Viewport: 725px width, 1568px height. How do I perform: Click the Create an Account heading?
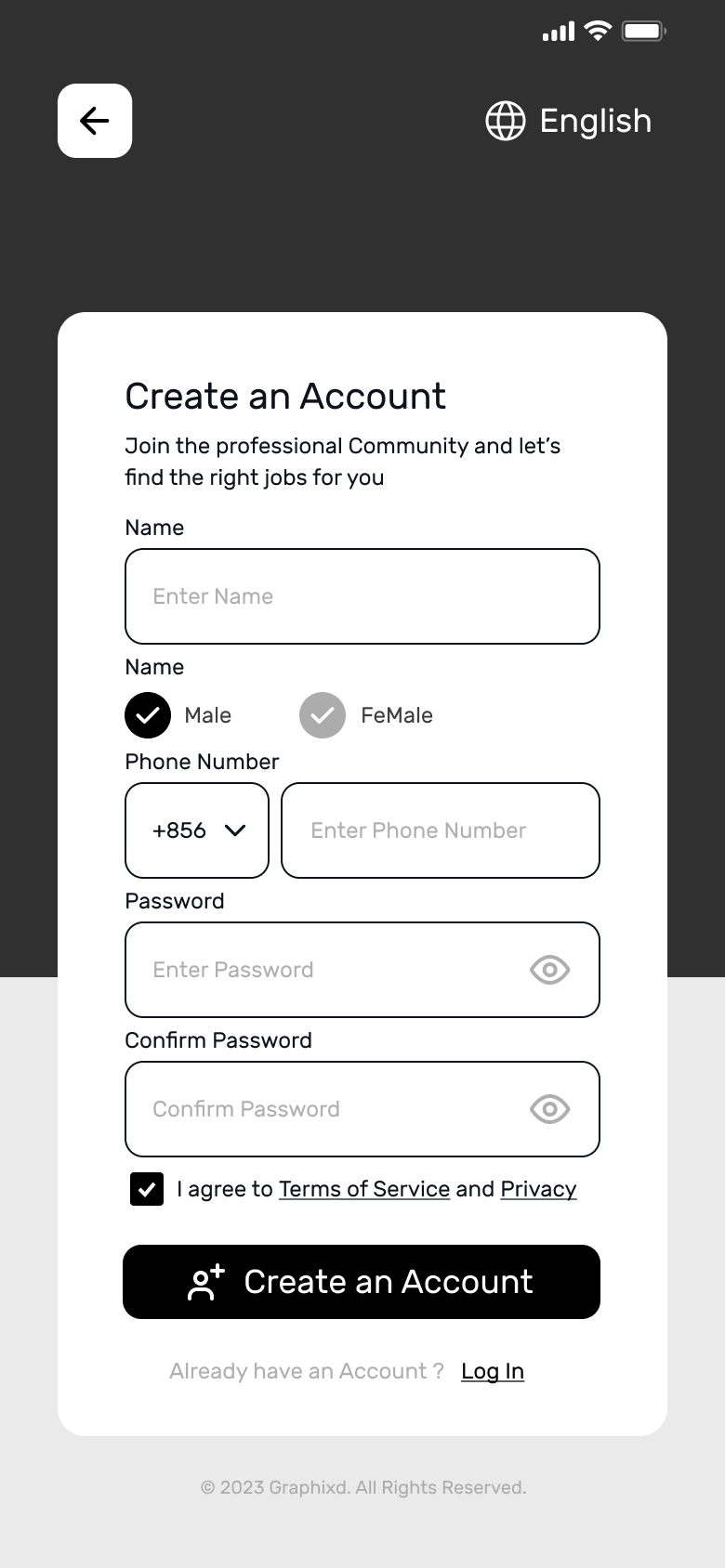[x=285, y=396]
